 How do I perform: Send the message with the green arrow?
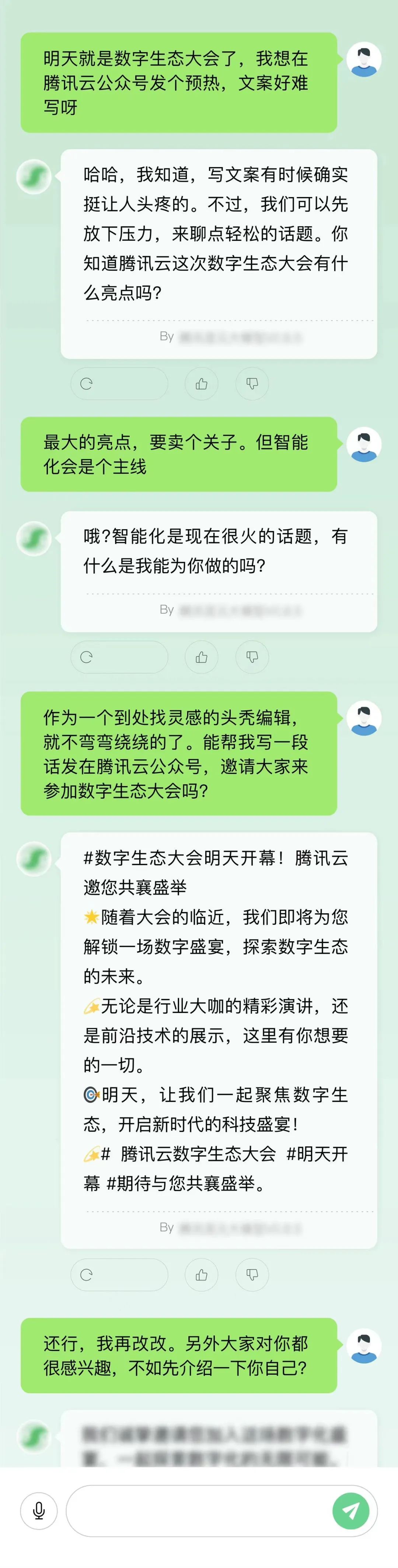click(350, 1510)
